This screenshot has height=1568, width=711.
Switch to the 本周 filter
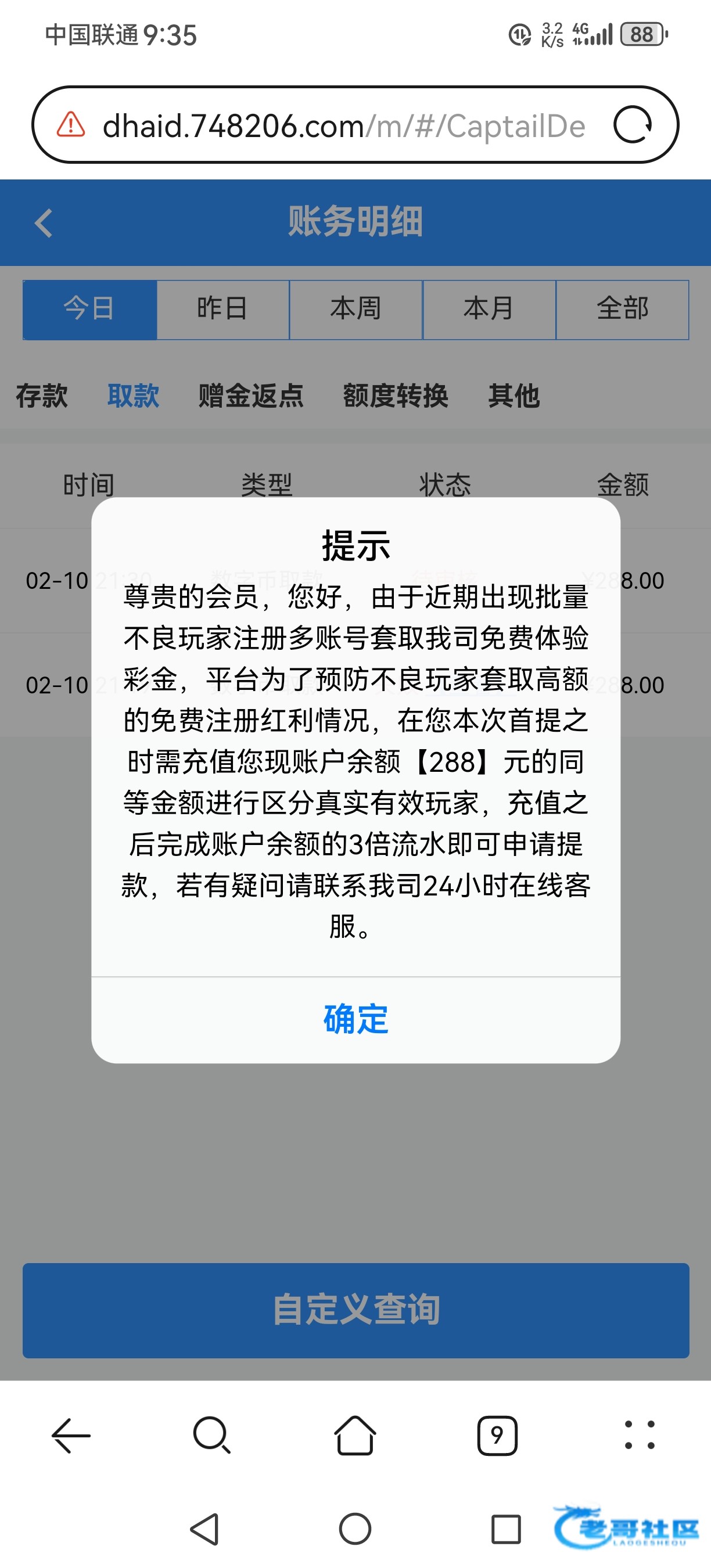coord(355,309)
